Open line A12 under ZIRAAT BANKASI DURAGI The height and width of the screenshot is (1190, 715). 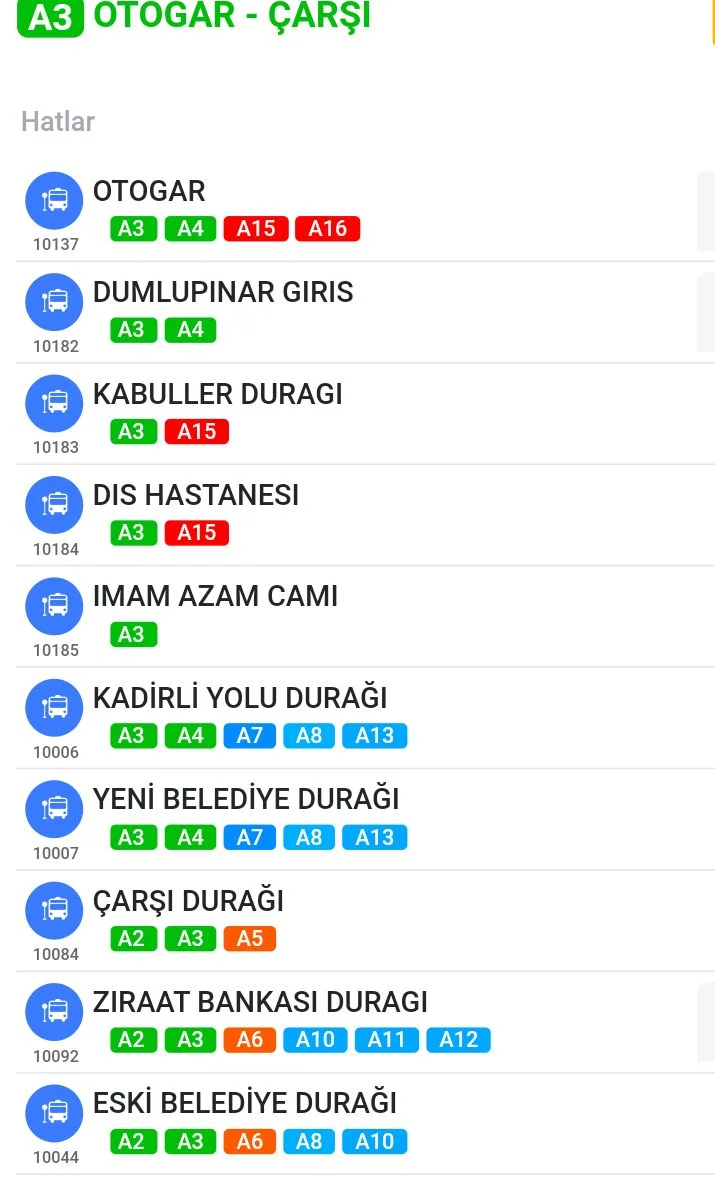pos(459,1040)
